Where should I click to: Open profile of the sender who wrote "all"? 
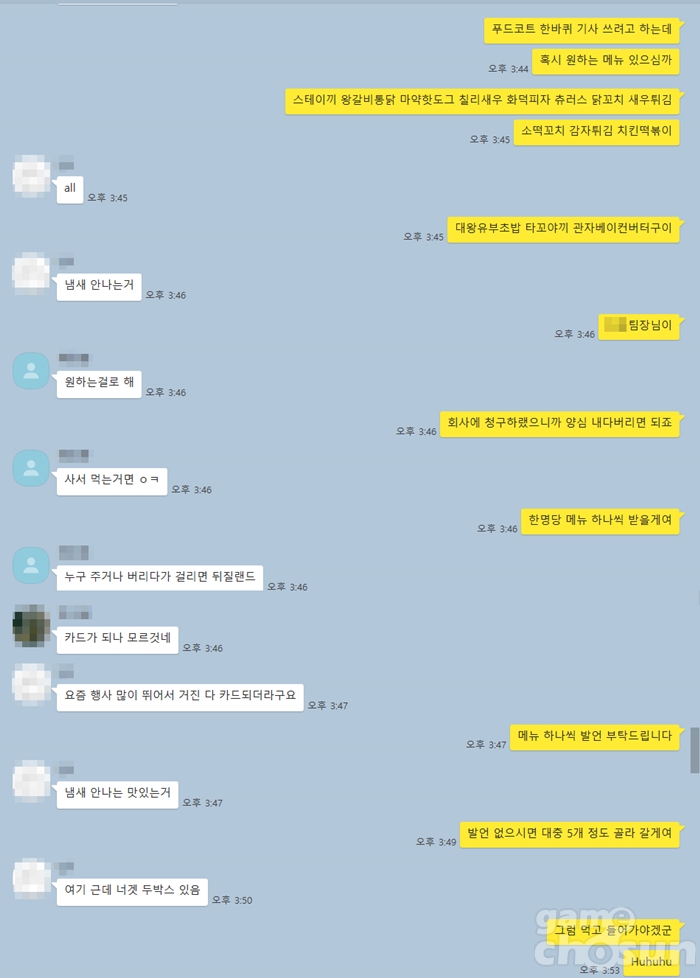pyautogui.click(x=31, y=175)
